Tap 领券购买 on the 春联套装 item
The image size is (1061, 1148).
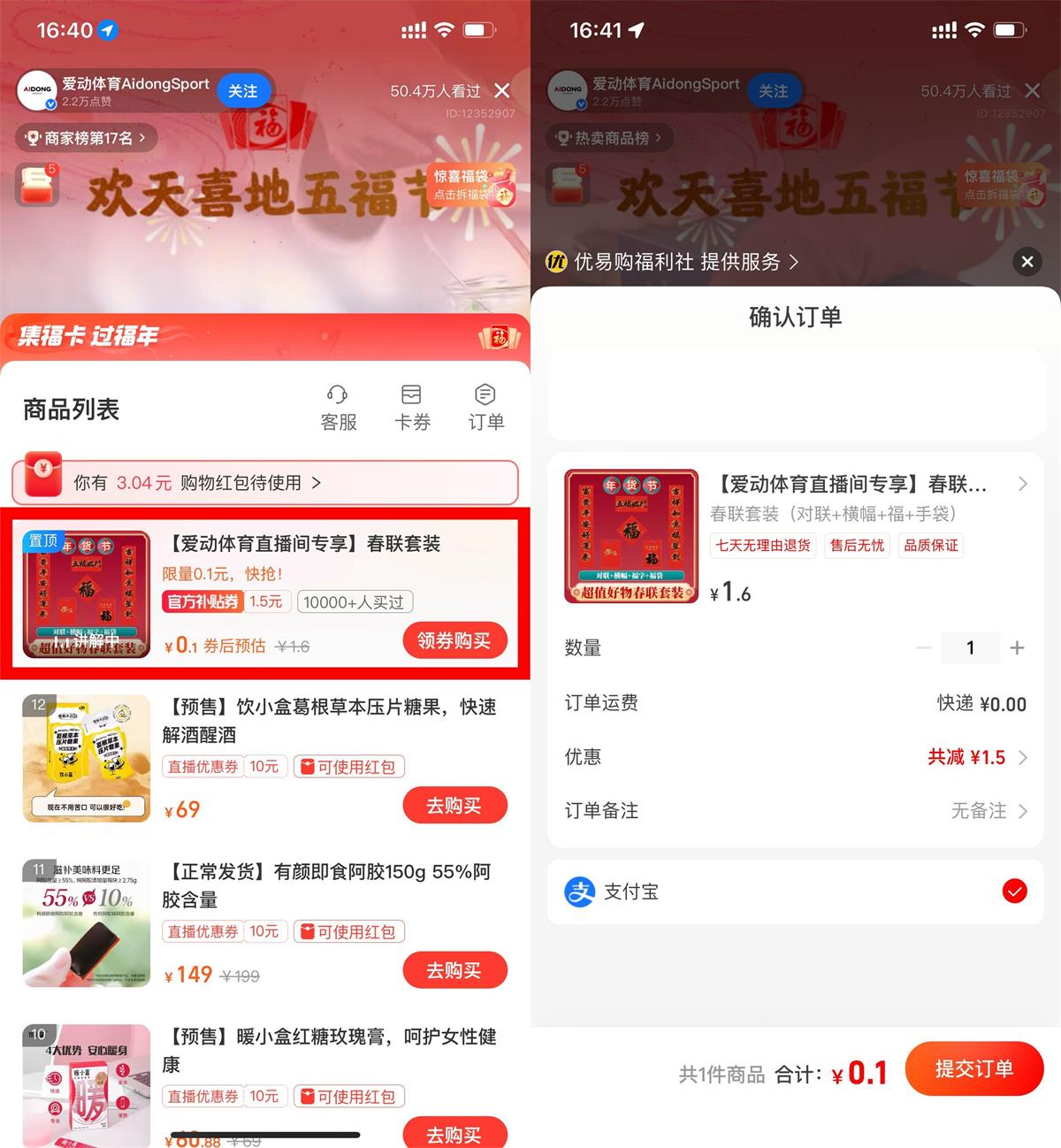click(x=454, y=639)
